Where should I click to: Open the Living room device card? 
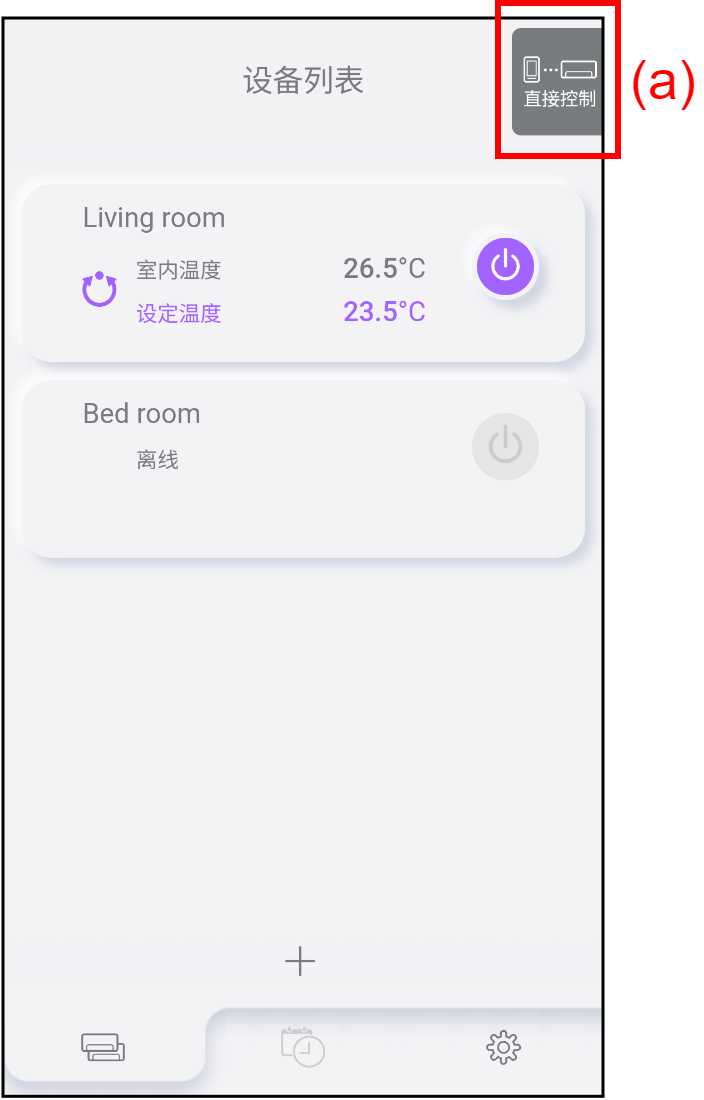[250, 272]
